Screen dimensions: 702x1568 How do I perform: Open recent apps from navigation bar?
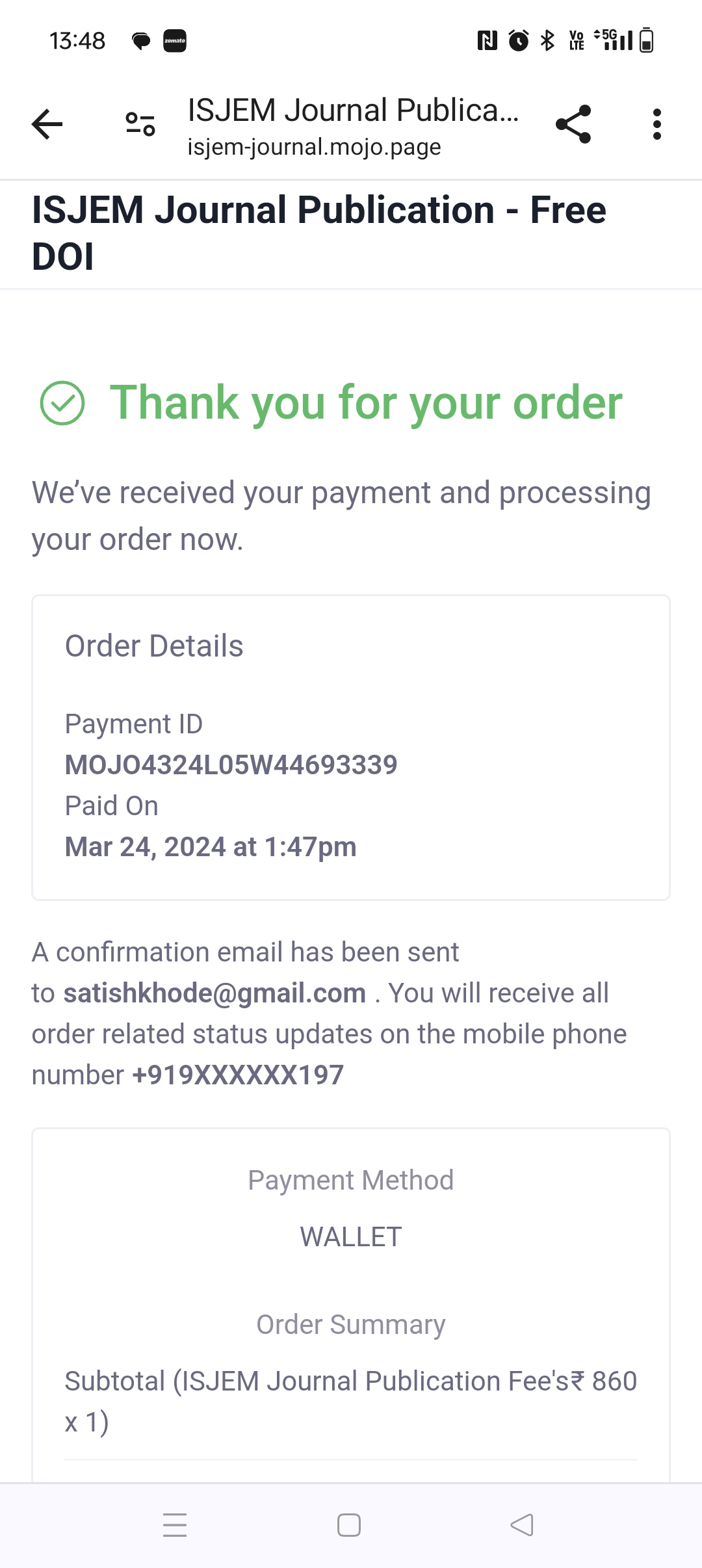pos(175,1525)
